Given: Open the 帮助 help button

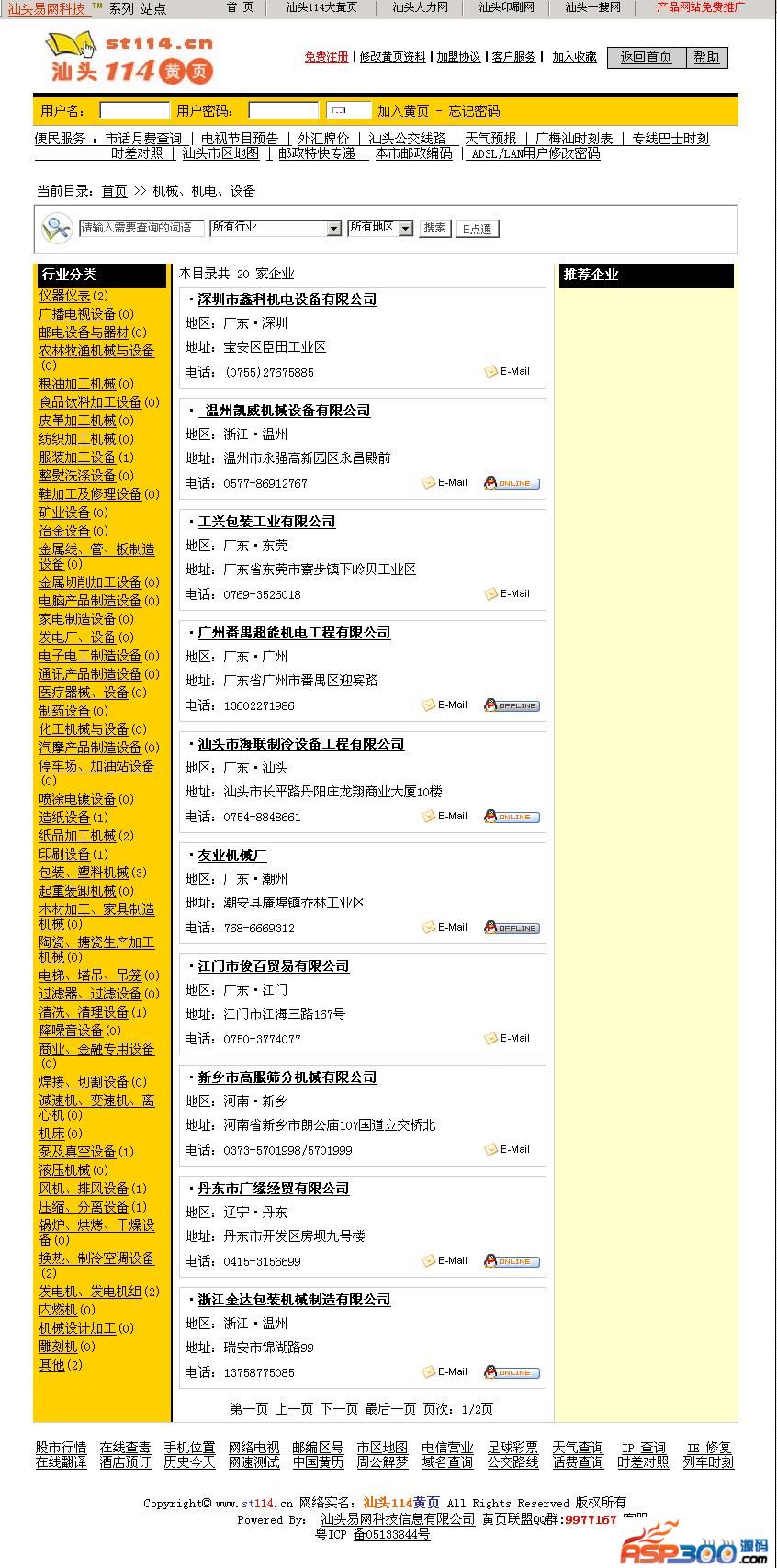Looking at the screenshot, I should [706, 58].
